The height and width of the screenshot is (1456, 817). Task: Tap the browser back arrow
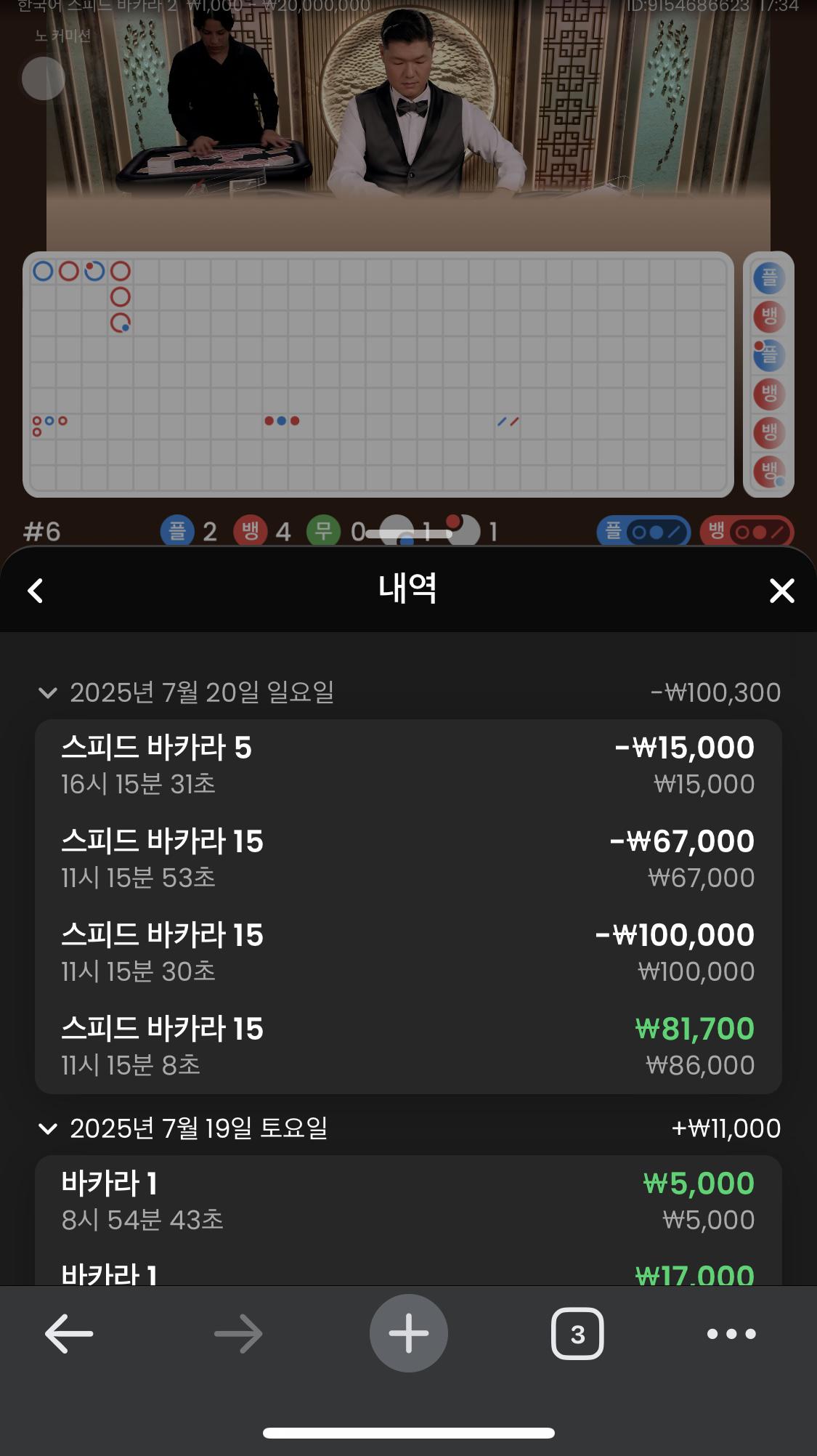[x=69, y=1334]
